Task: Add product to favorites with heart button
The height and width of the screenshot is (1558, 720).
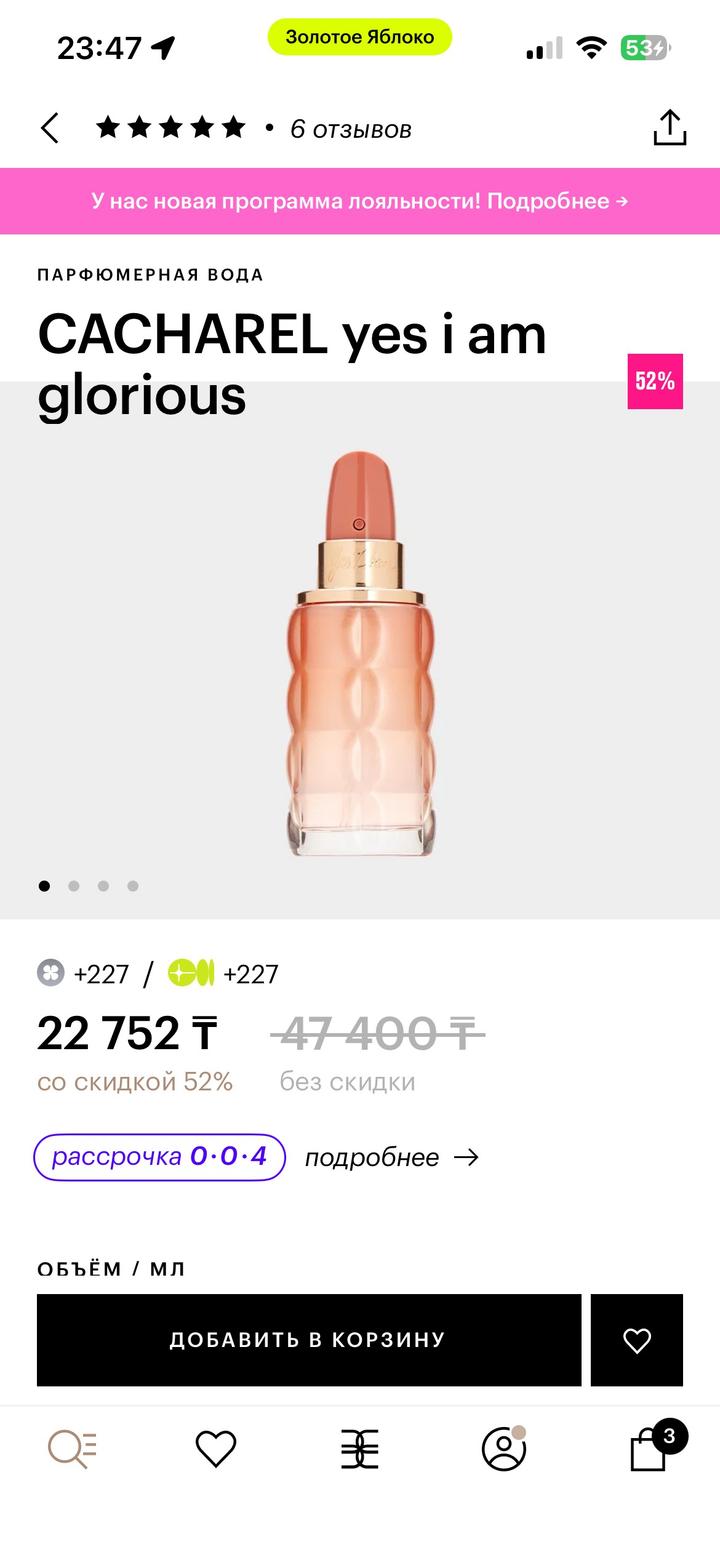Action: [x=636, y=1340]
